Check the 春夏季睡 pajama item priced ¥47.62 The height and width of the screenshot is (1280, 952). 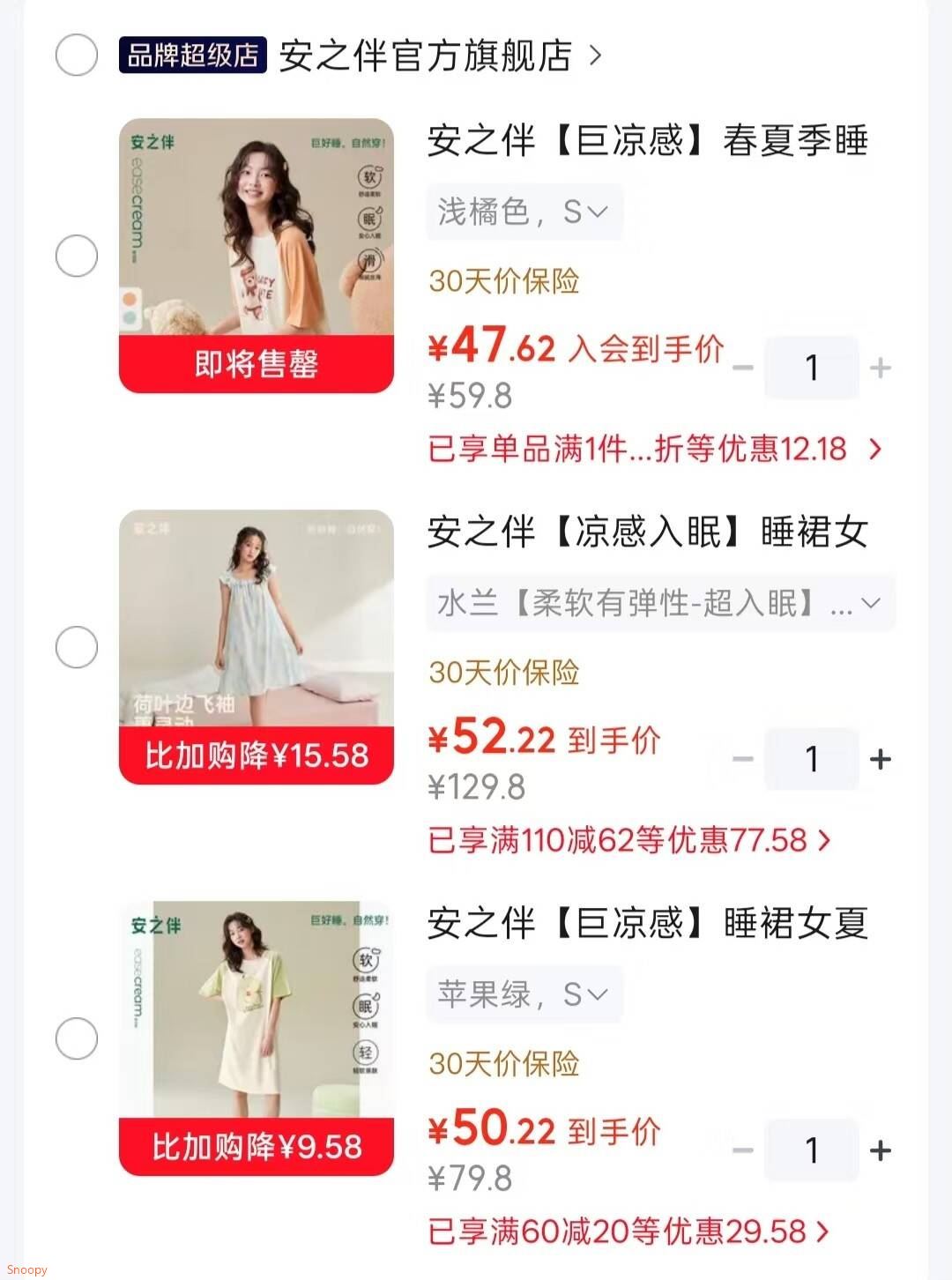coord(77,256)
